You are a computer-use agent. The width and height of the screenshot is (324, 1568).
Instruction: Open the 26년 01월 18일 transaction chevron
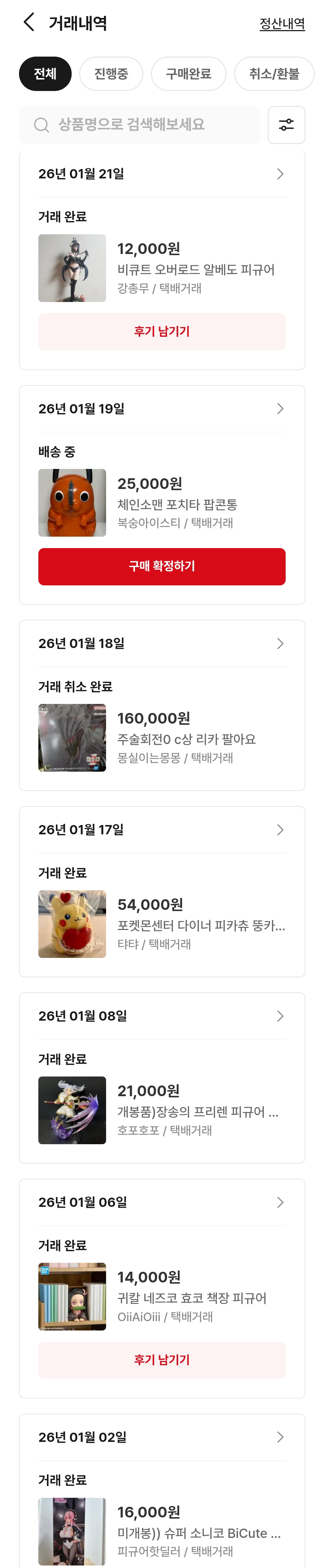[280, 644]
